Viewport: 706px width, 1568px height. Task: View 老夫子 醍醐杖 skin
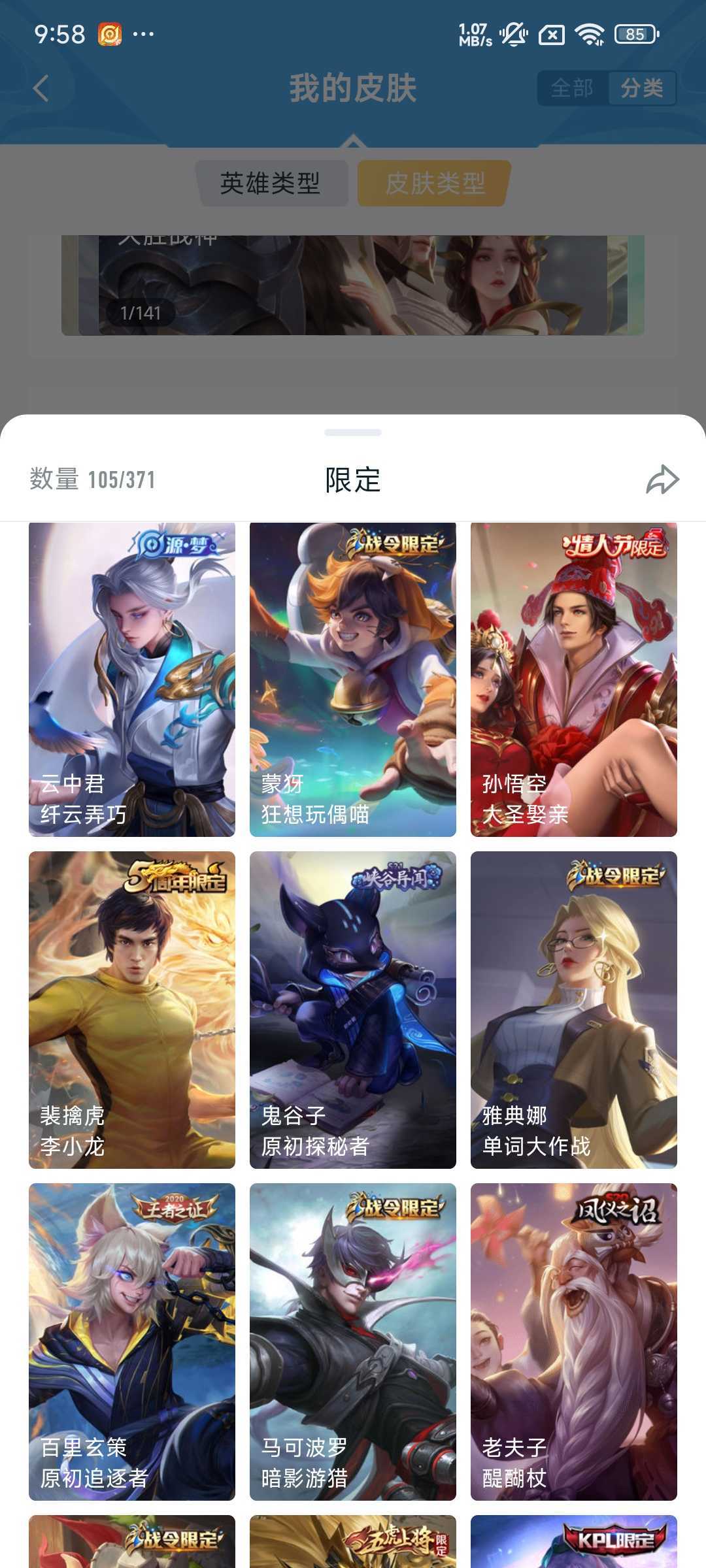pyautogui.click(x=573, y=1341)
